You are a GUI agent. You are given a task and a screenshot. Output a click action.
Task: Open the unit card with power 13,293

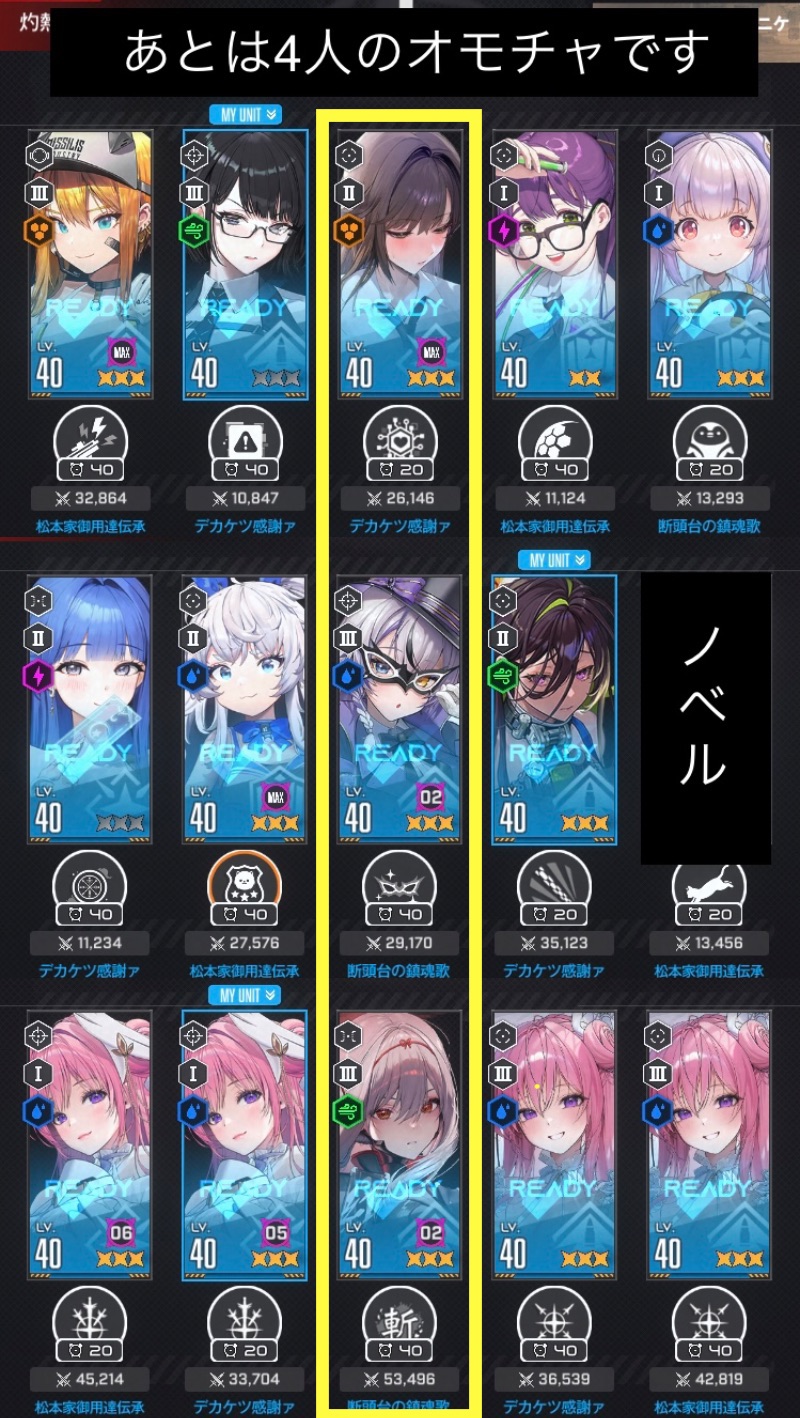(709, 265)
